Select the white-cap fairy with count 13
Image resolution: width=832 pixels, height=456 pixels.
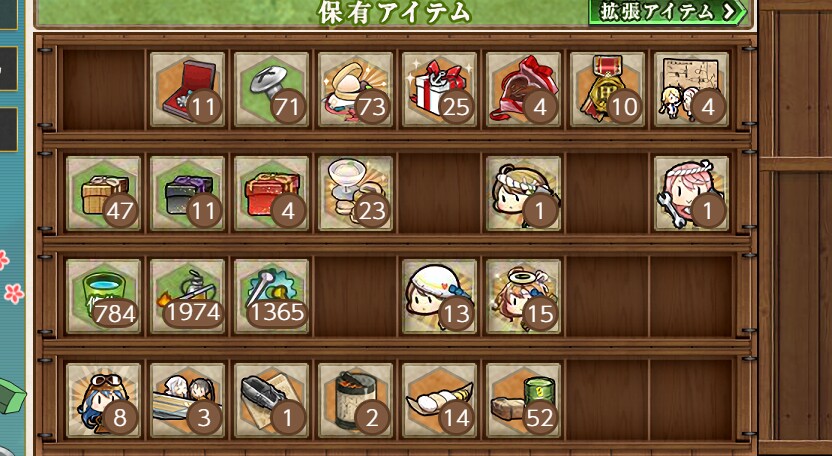[x=440, y=296]
